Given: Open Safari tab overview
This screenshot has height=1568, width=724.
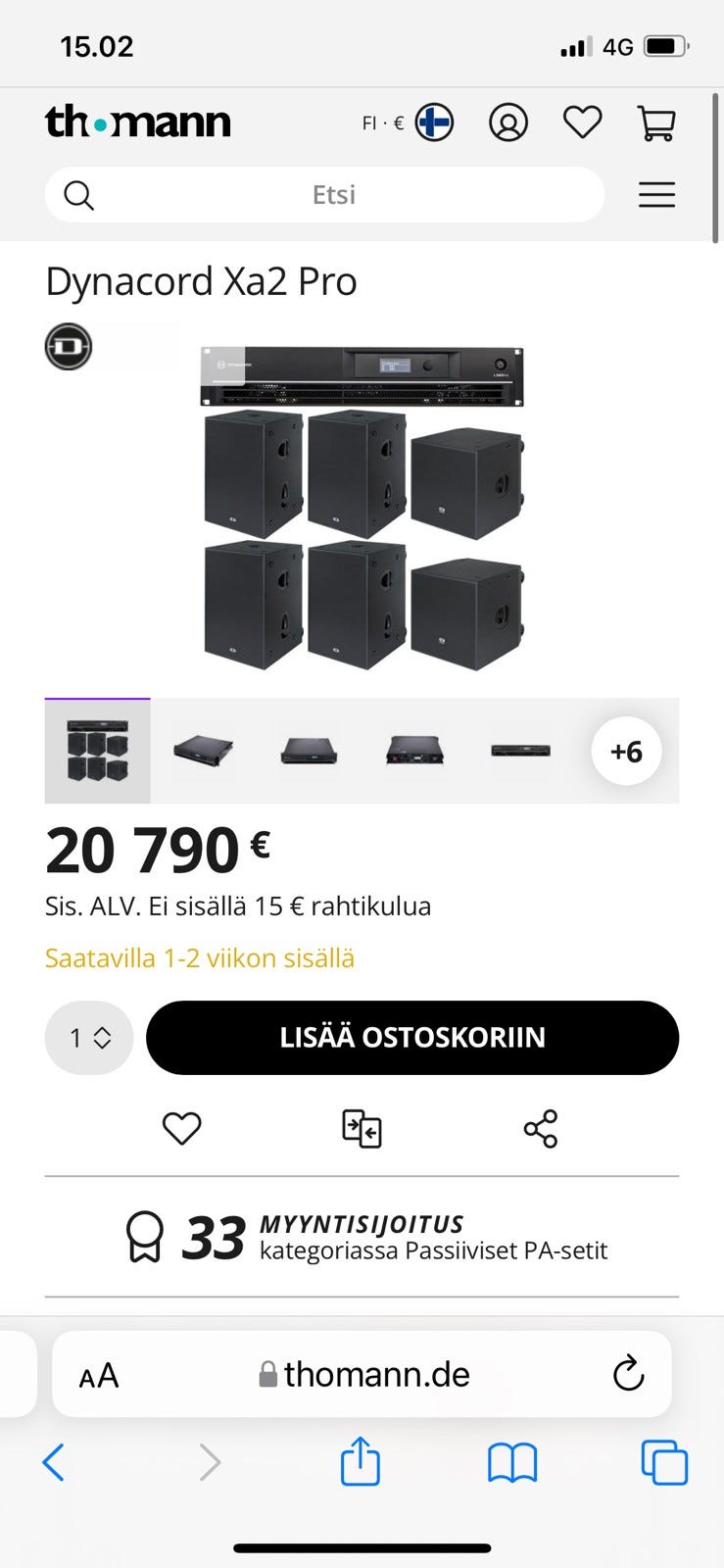Looking at the screenshot, I should coord(663,1464).
